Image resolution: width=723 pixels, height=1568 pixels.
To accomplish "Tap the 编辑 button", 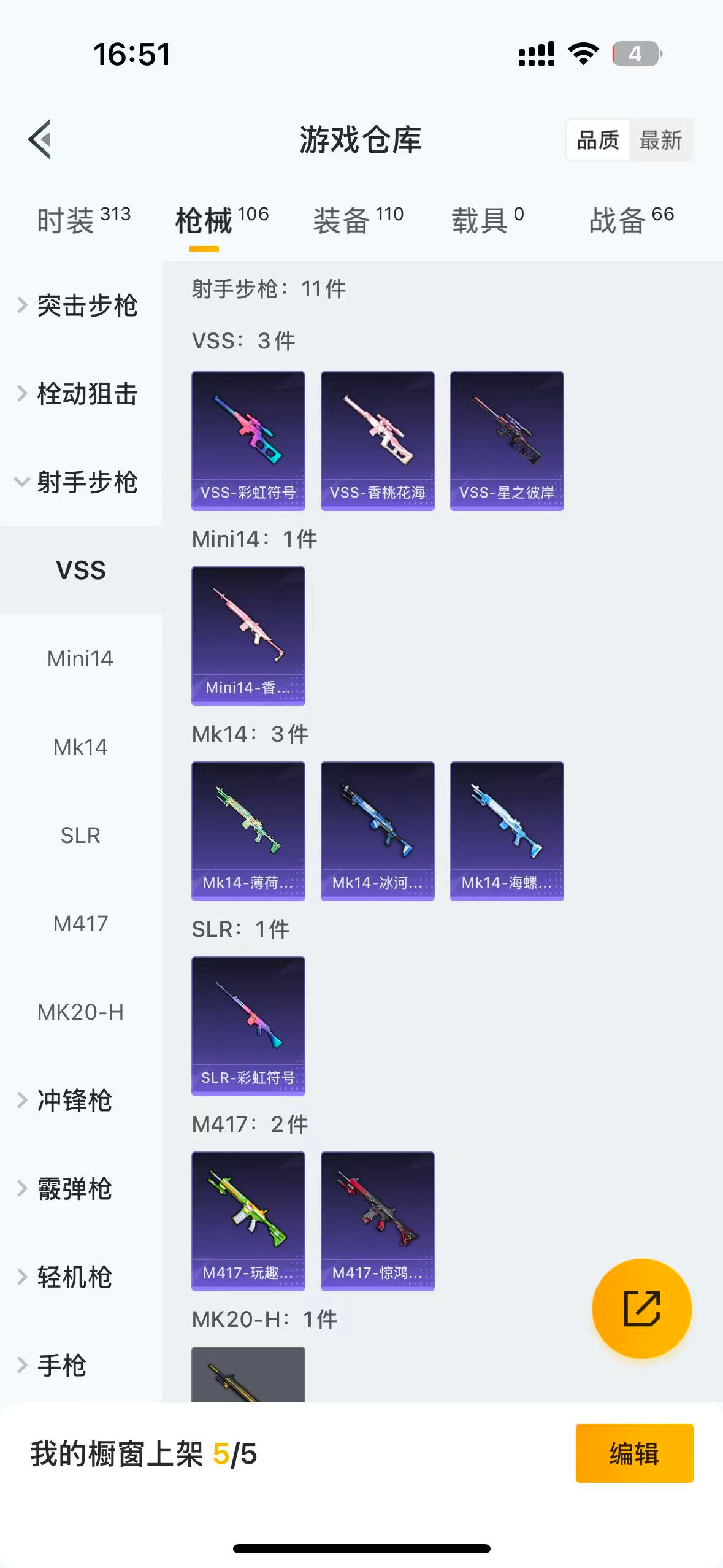I will click(x=634, y=1453).
